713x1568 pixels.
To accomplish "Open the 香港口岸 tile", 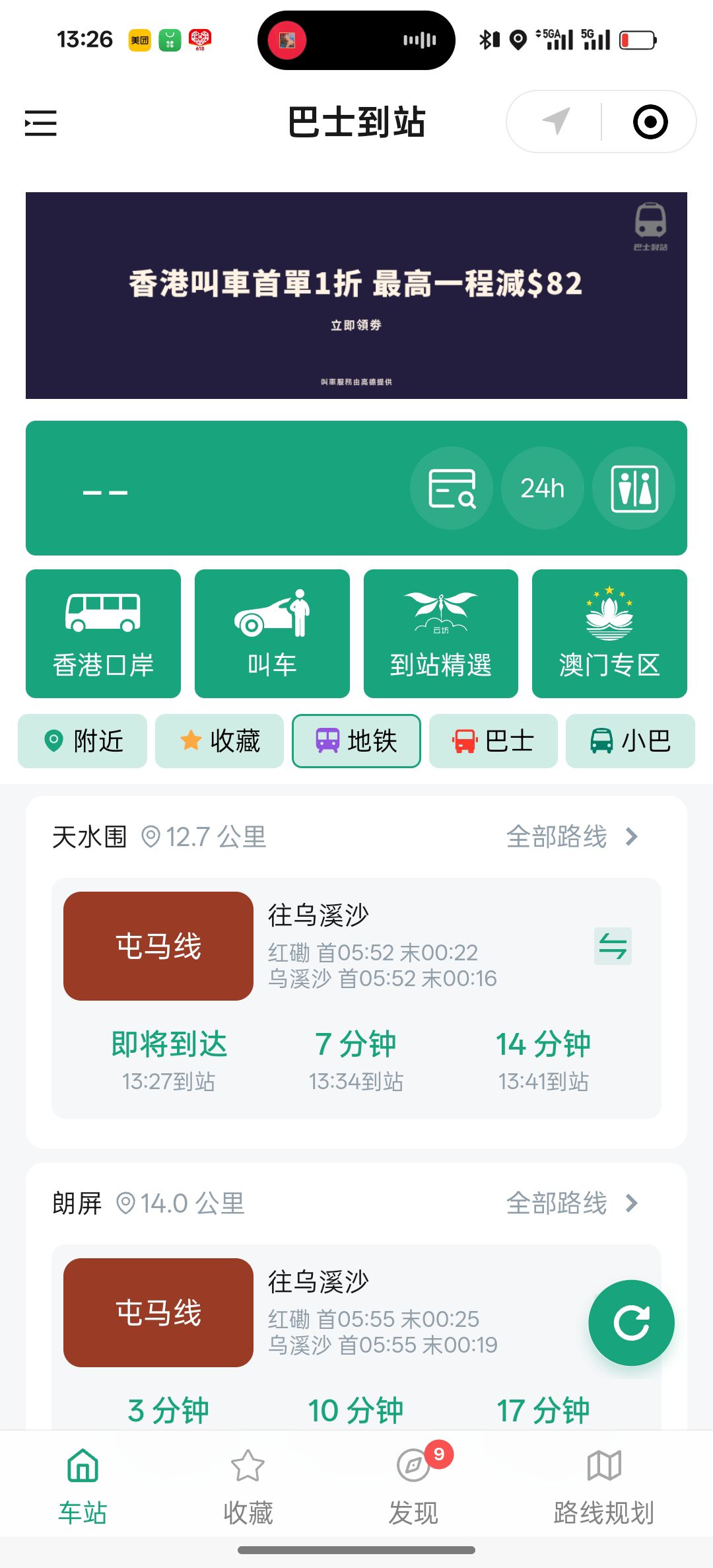I will [103, 633].
